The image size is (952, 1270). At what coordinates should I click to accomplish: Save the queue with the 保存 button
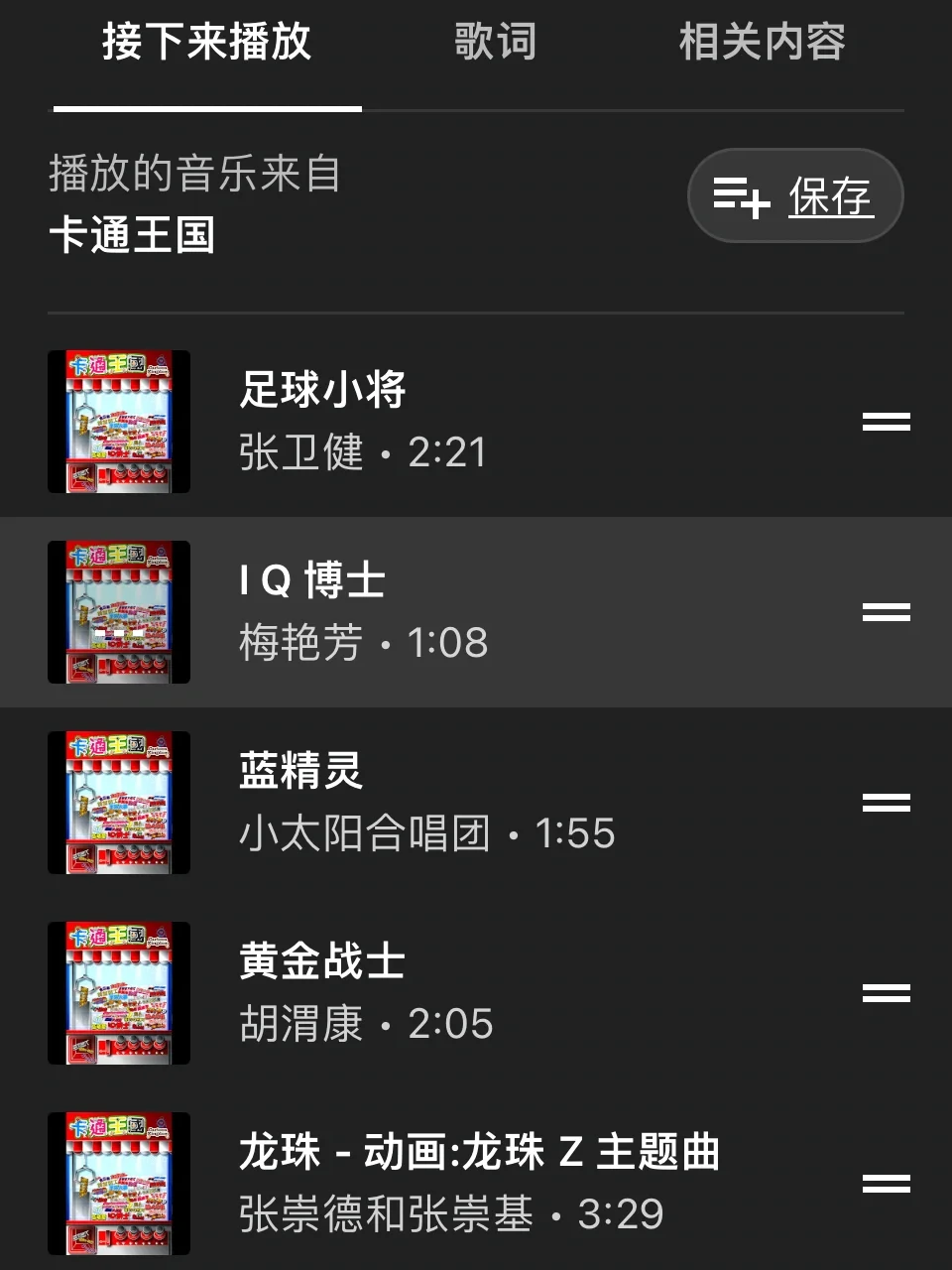coord(795,196)
